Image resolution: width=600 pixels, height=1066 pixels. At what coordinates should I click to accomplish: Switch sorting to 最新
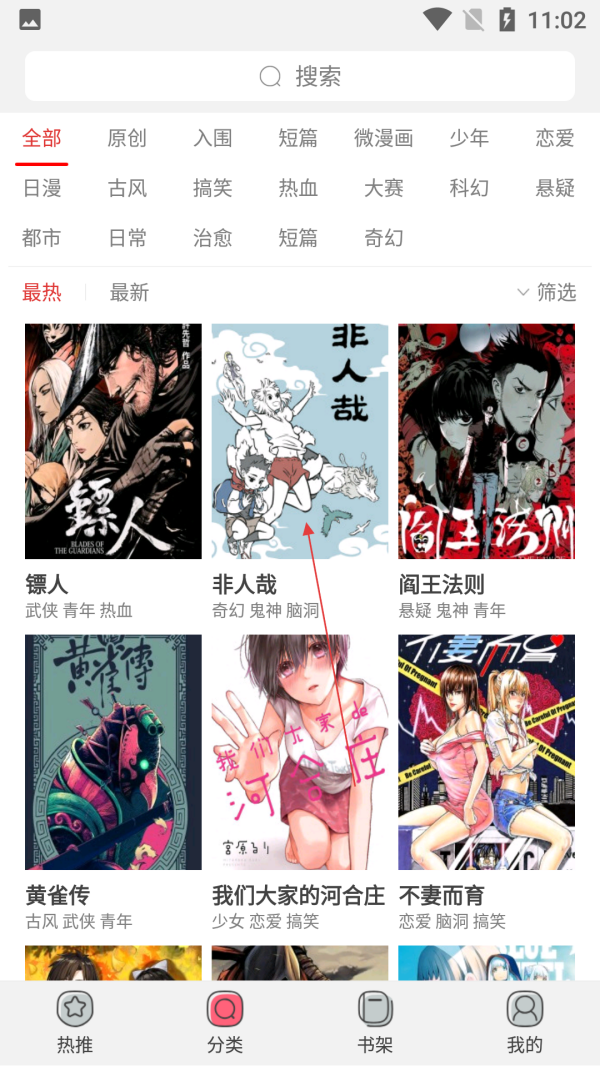click(129, 292)
